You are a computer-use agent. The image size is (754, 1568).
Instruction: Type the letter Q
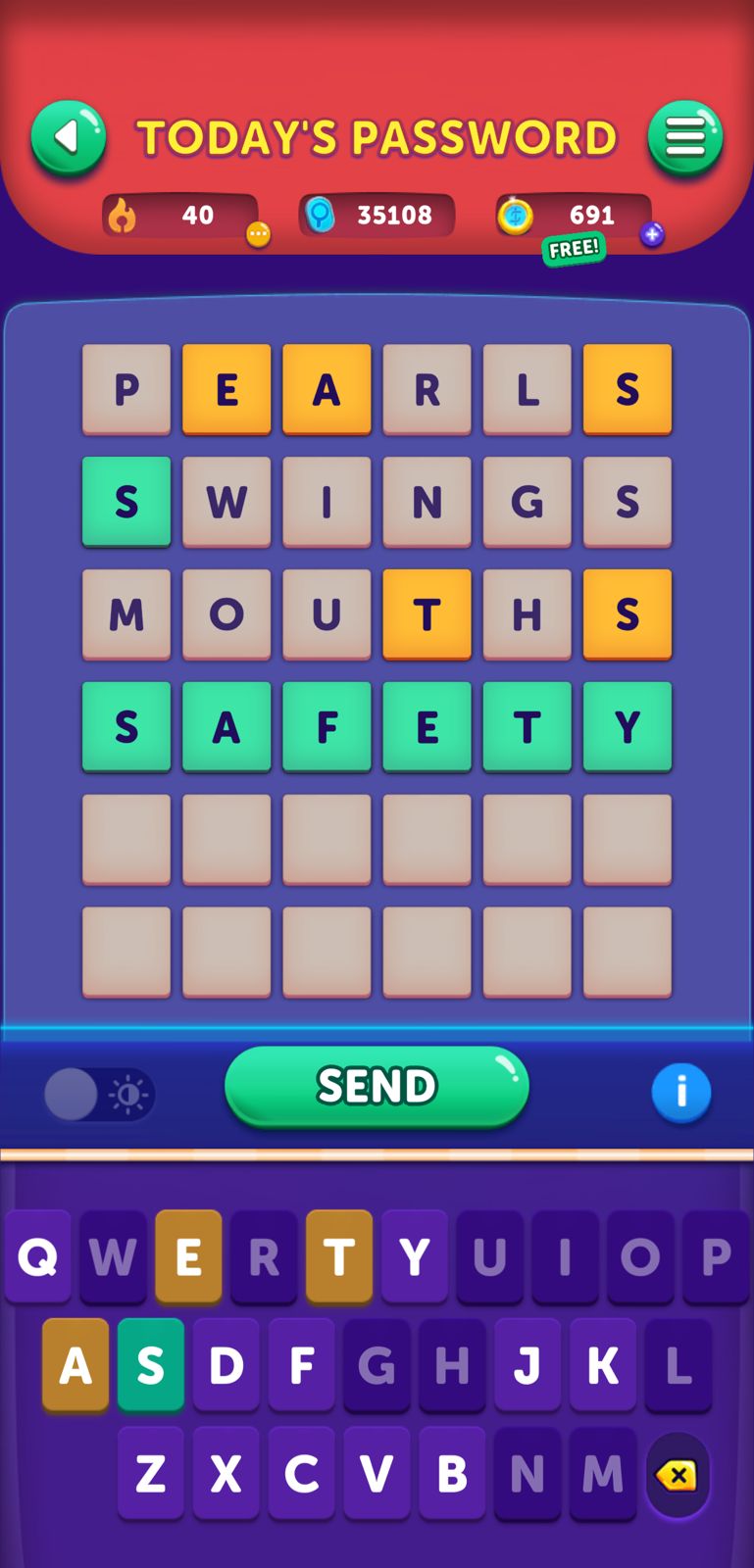tap(38, 1256)
